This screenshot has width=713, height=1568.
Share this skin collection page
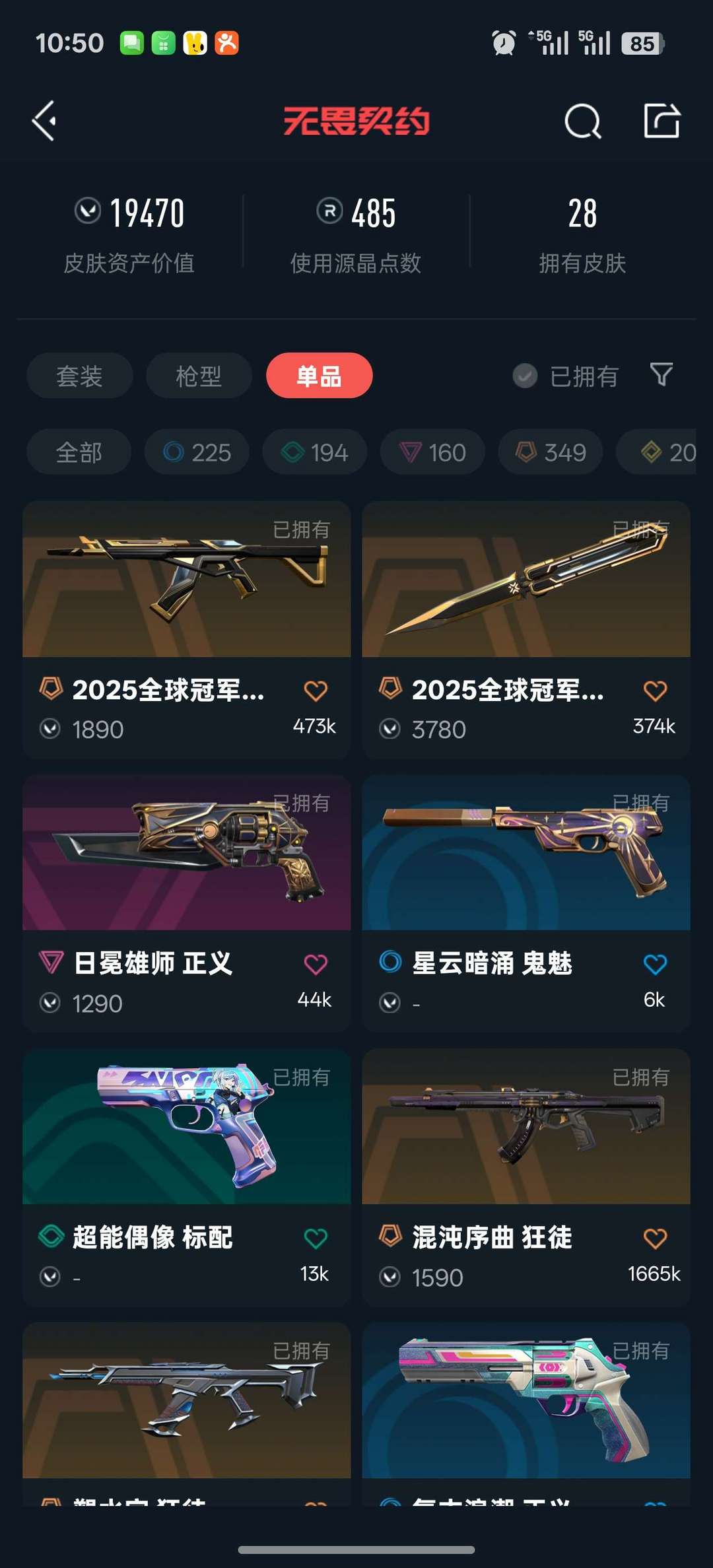click(662, 121)
